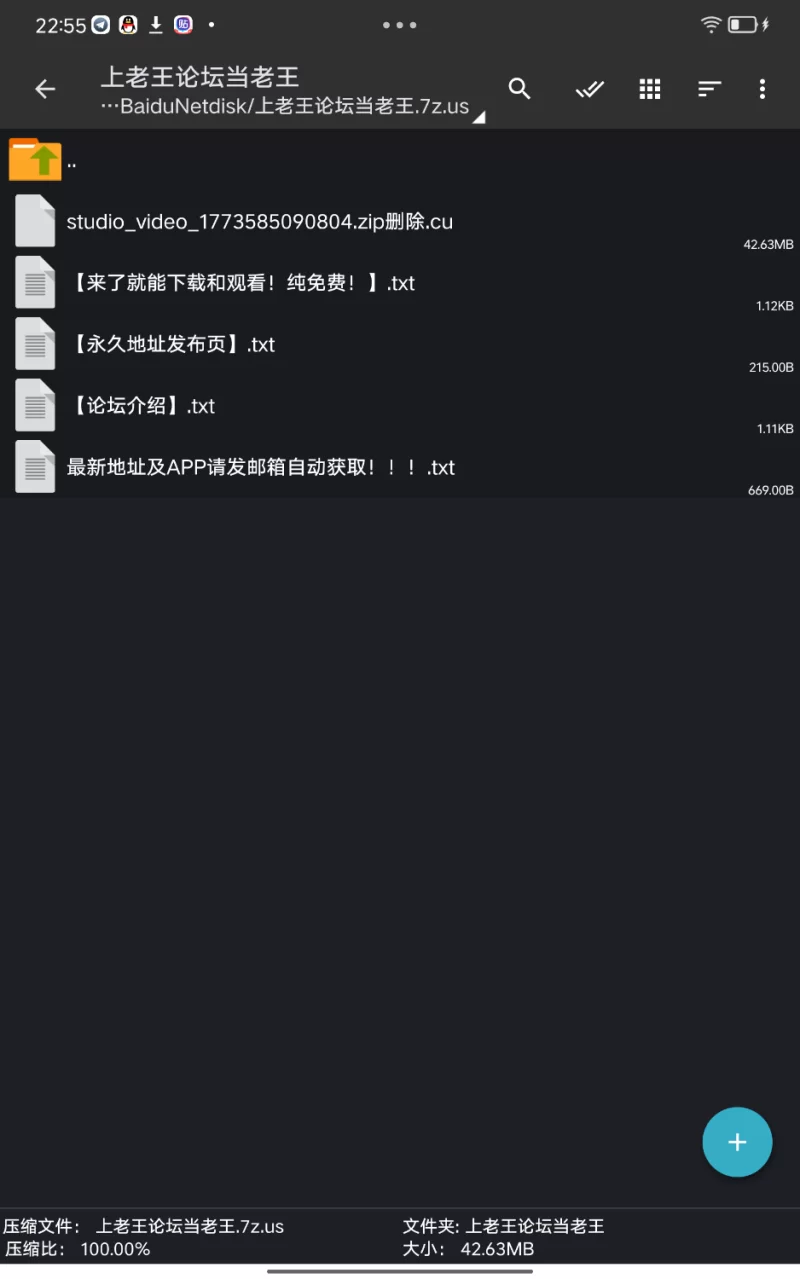Screen dimensions: 800x1279
Task: Tap the floating plus button
Action: (737, 1142)
